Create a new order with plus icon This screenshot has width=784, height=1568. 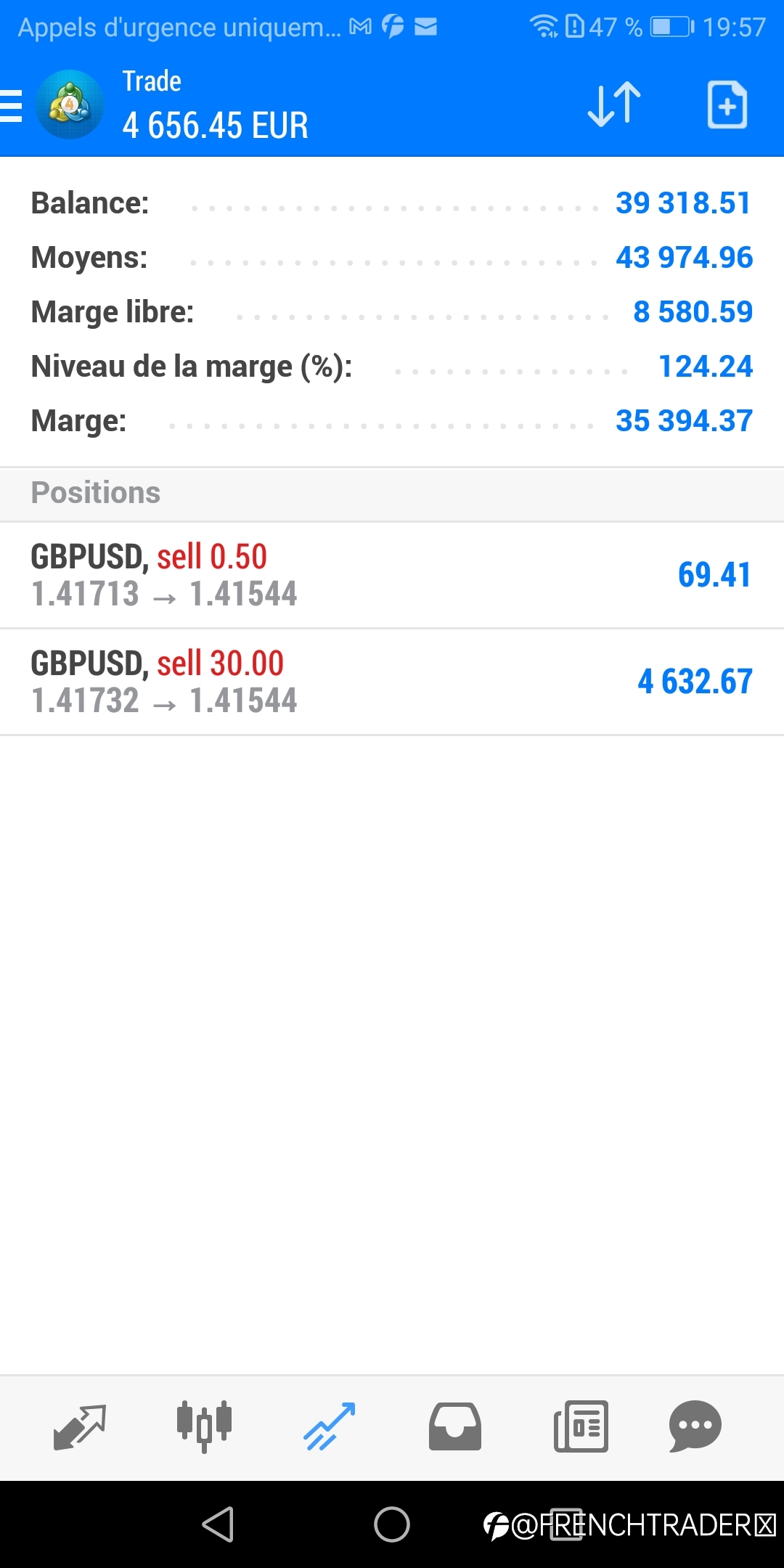727,105
